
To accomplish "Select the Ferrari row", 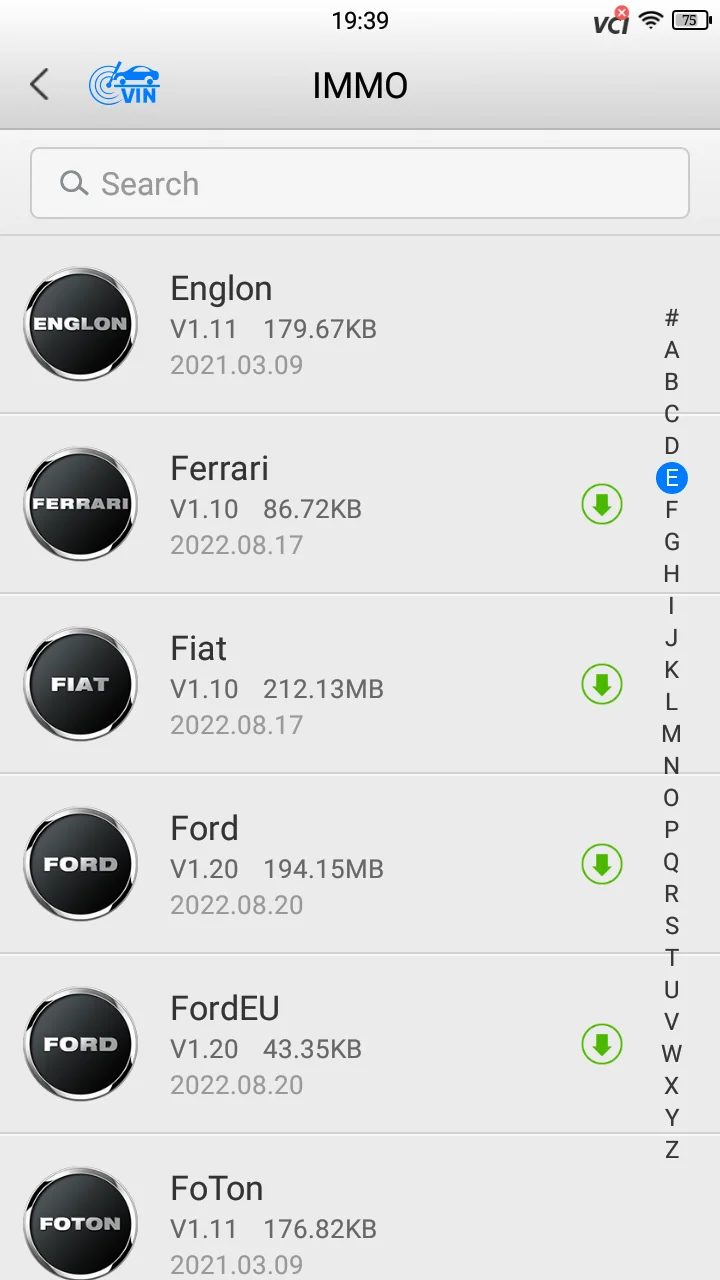I will point(300,505).
